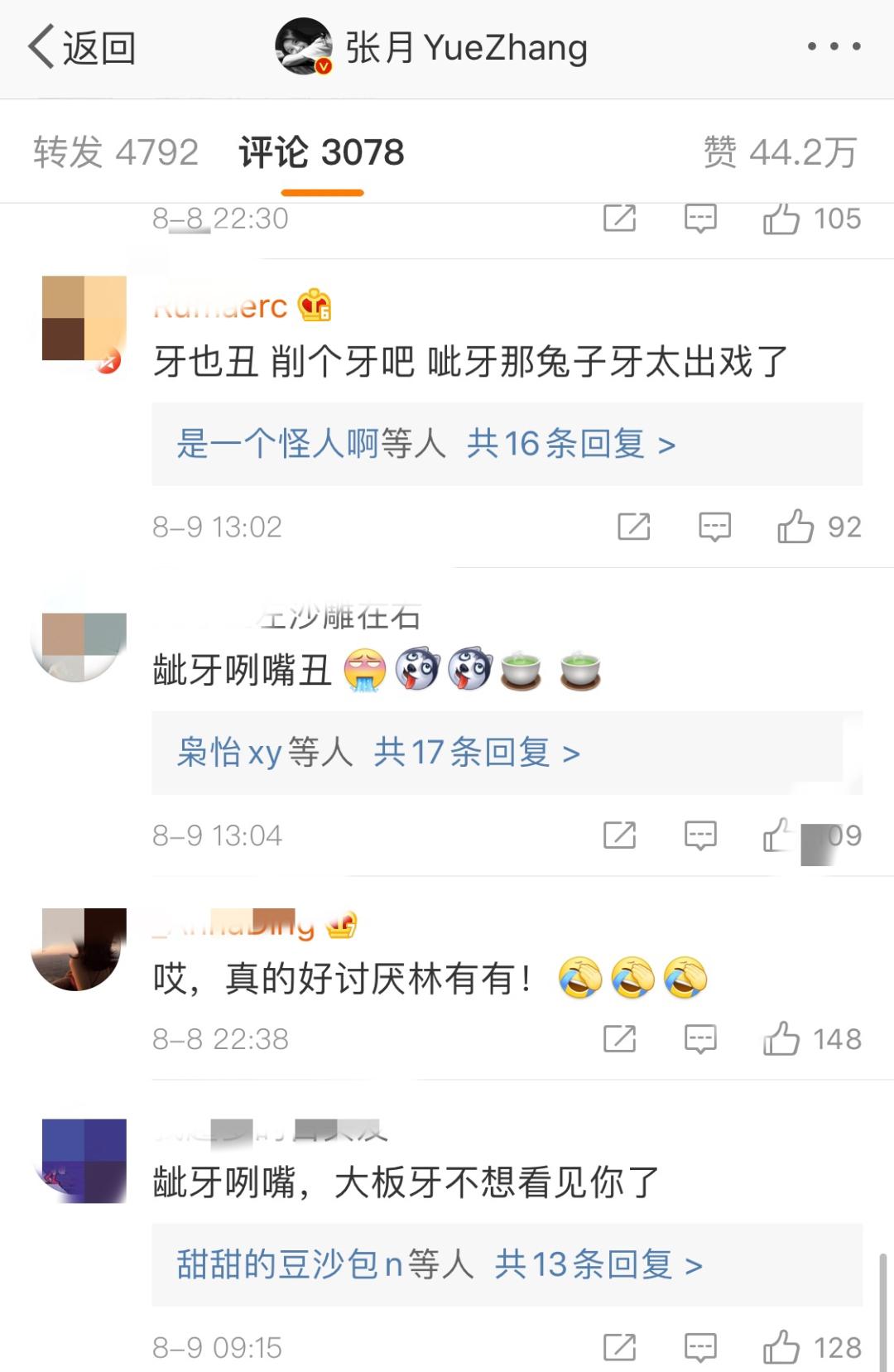The image size is (894, 1372).
Task: Like the comment with 105 likes
Action: (x=812, y=219)
